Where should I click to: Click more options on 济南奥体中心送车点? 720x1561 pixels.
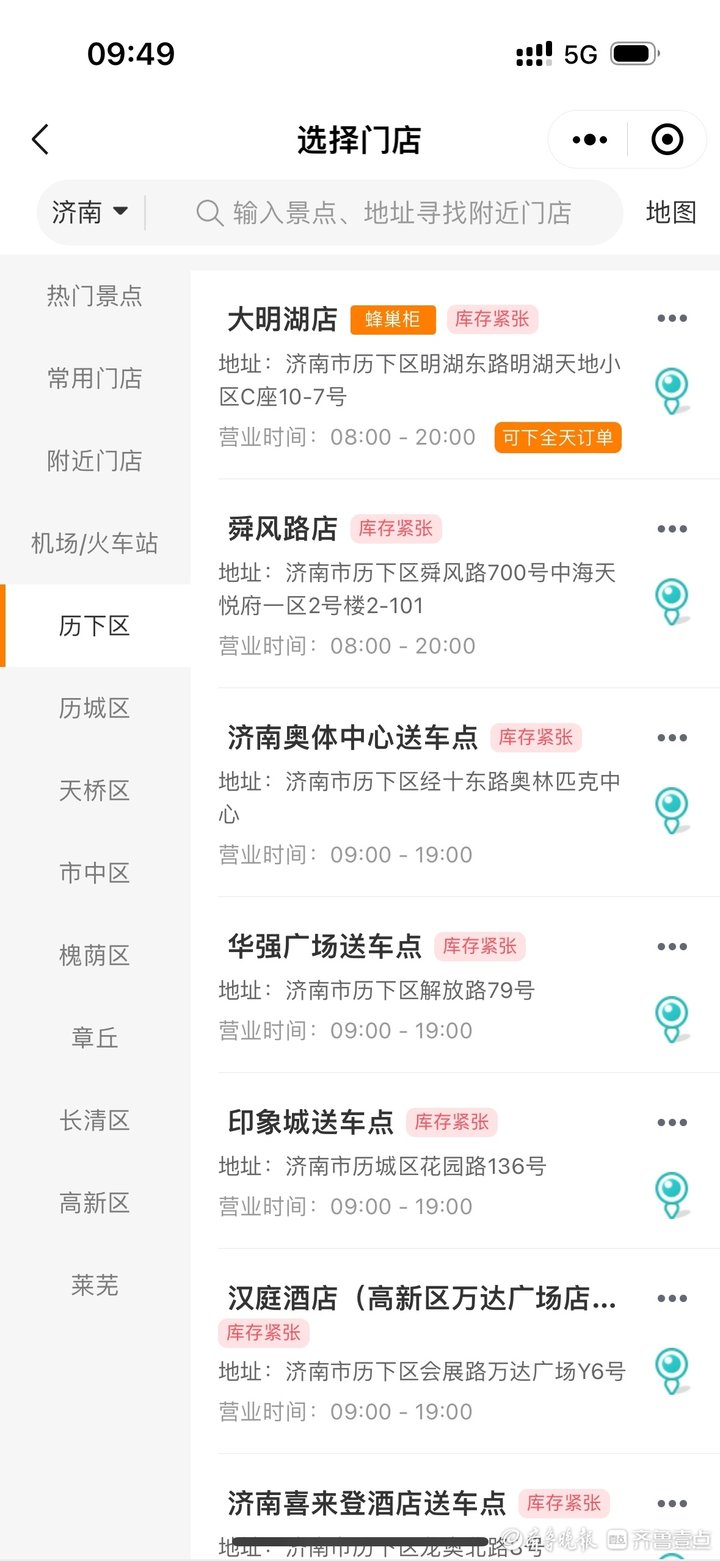click(x=672, y=737)
